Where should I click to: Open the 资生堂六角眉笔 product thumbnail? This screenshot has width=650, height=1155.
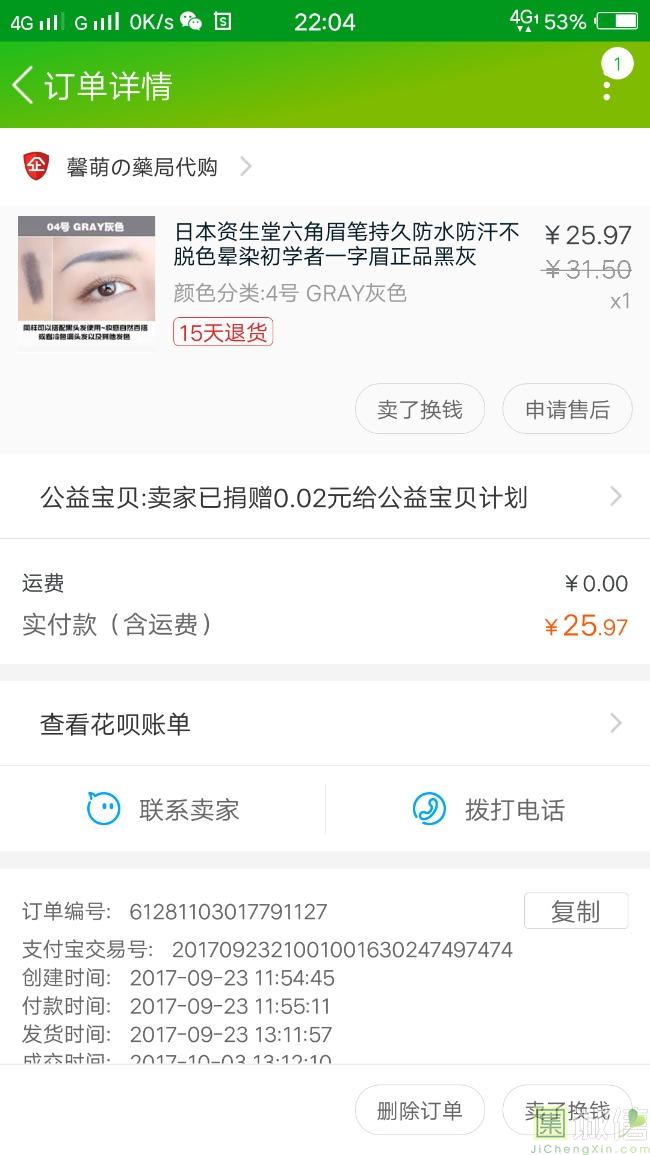(86, 281)
